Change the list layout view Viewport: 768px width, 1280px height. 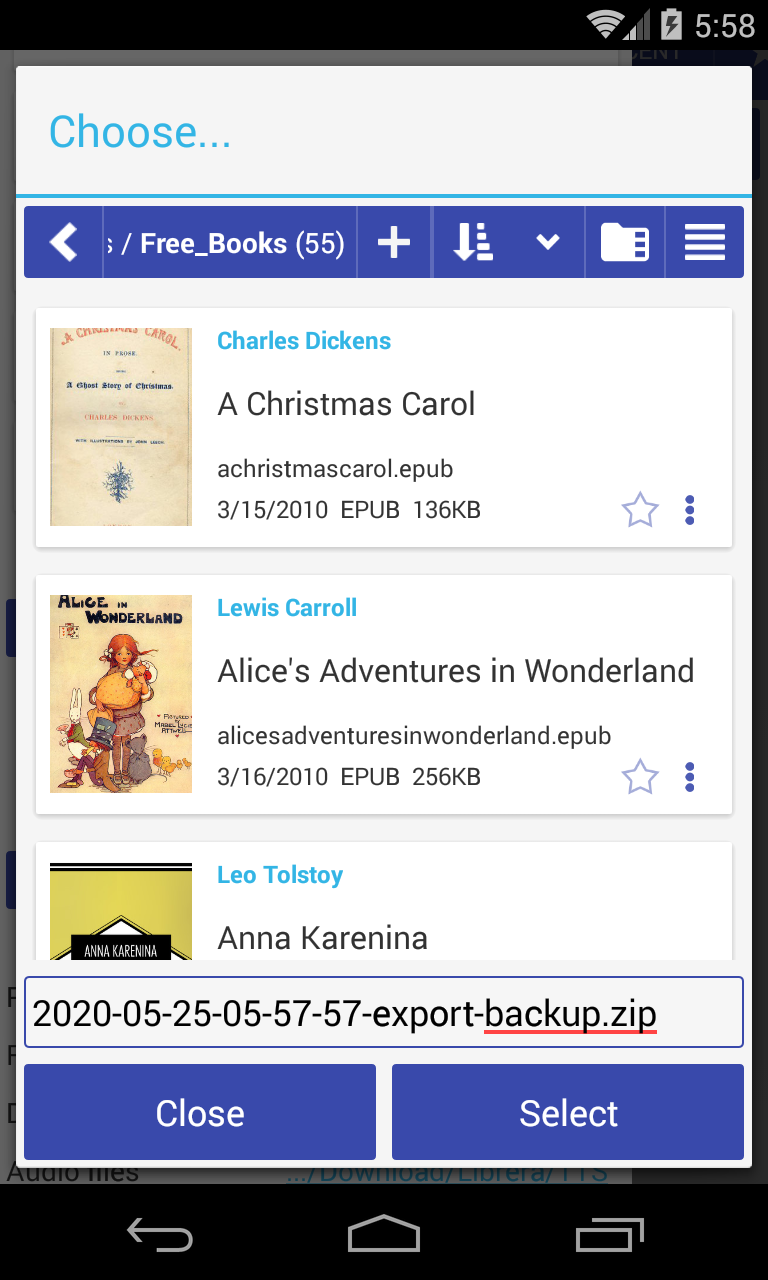click(x=704, y=242)
